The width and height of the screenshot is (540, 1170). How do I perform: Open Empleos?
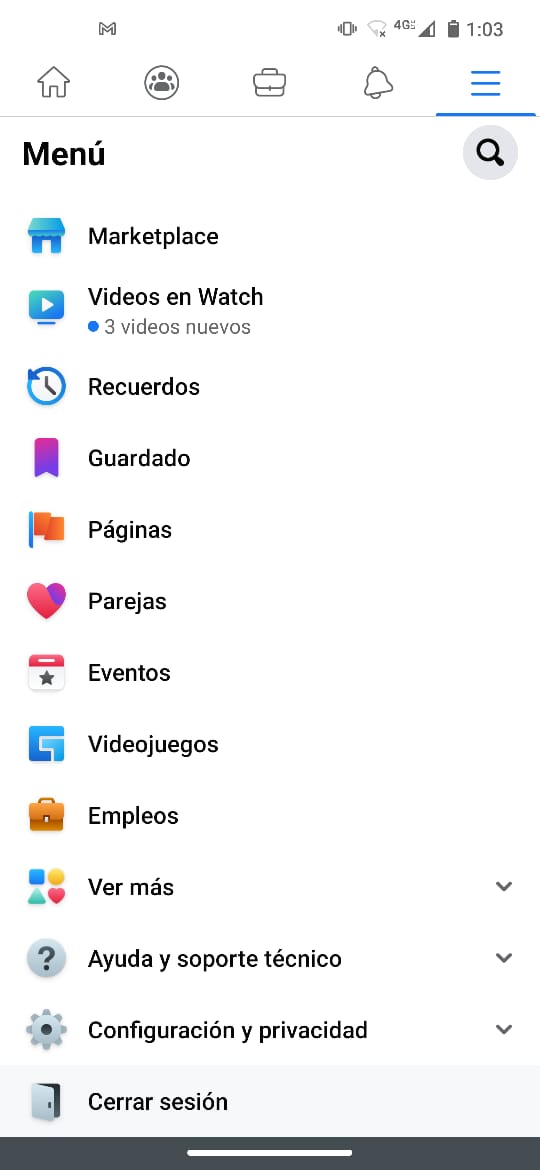[x=270, y=816]
